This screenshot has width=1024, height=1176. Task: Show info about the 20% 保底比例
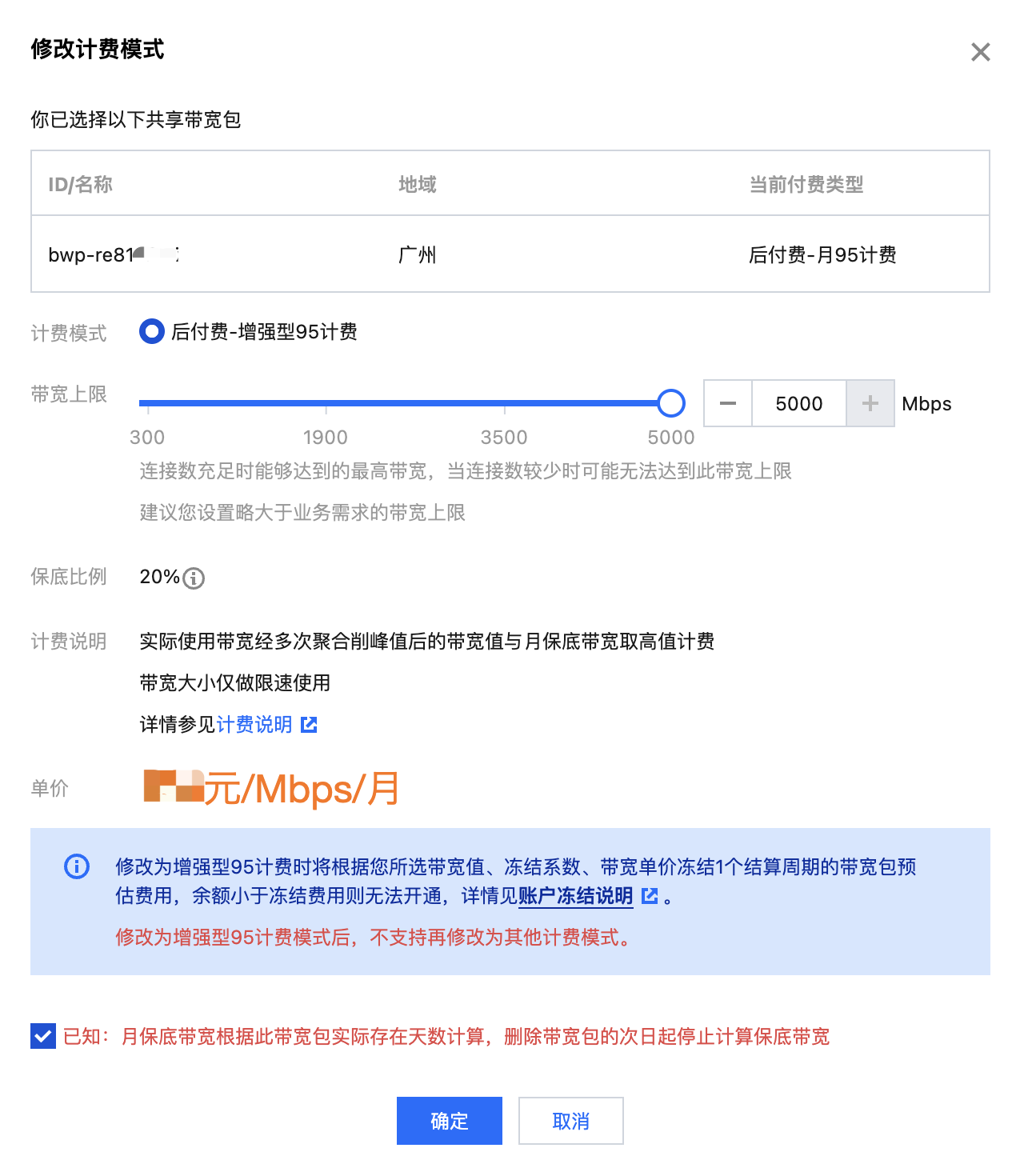(x=194, y=578)
